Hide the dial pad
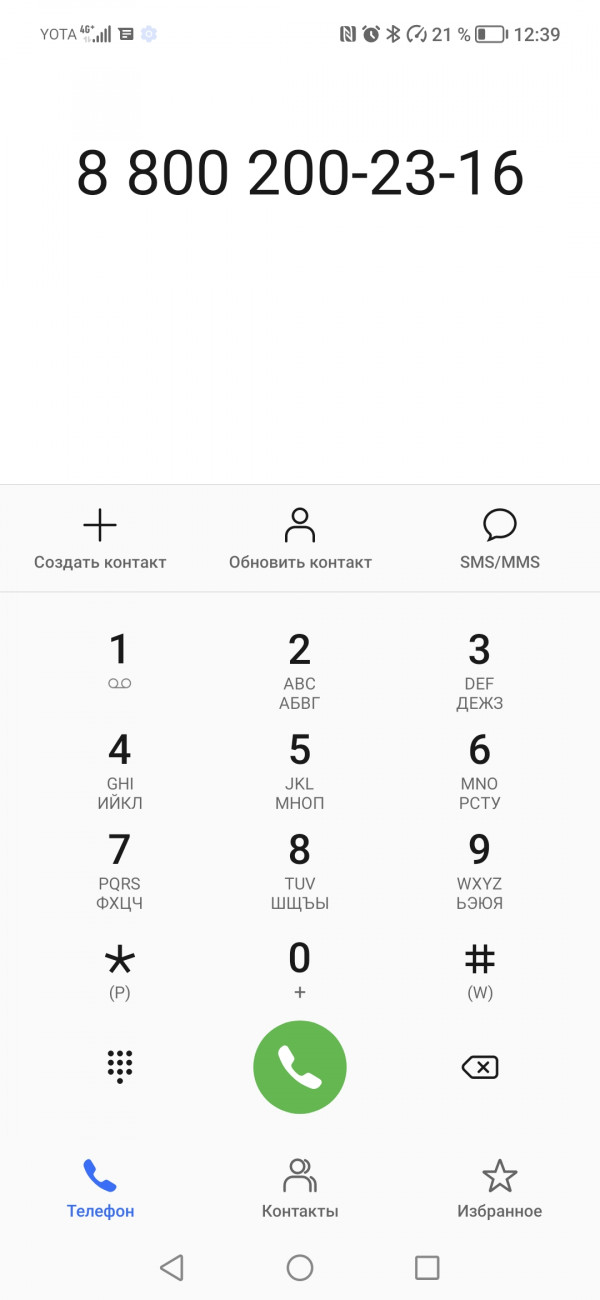This screenshot has width=600, height=1300. click(120, 1067)
